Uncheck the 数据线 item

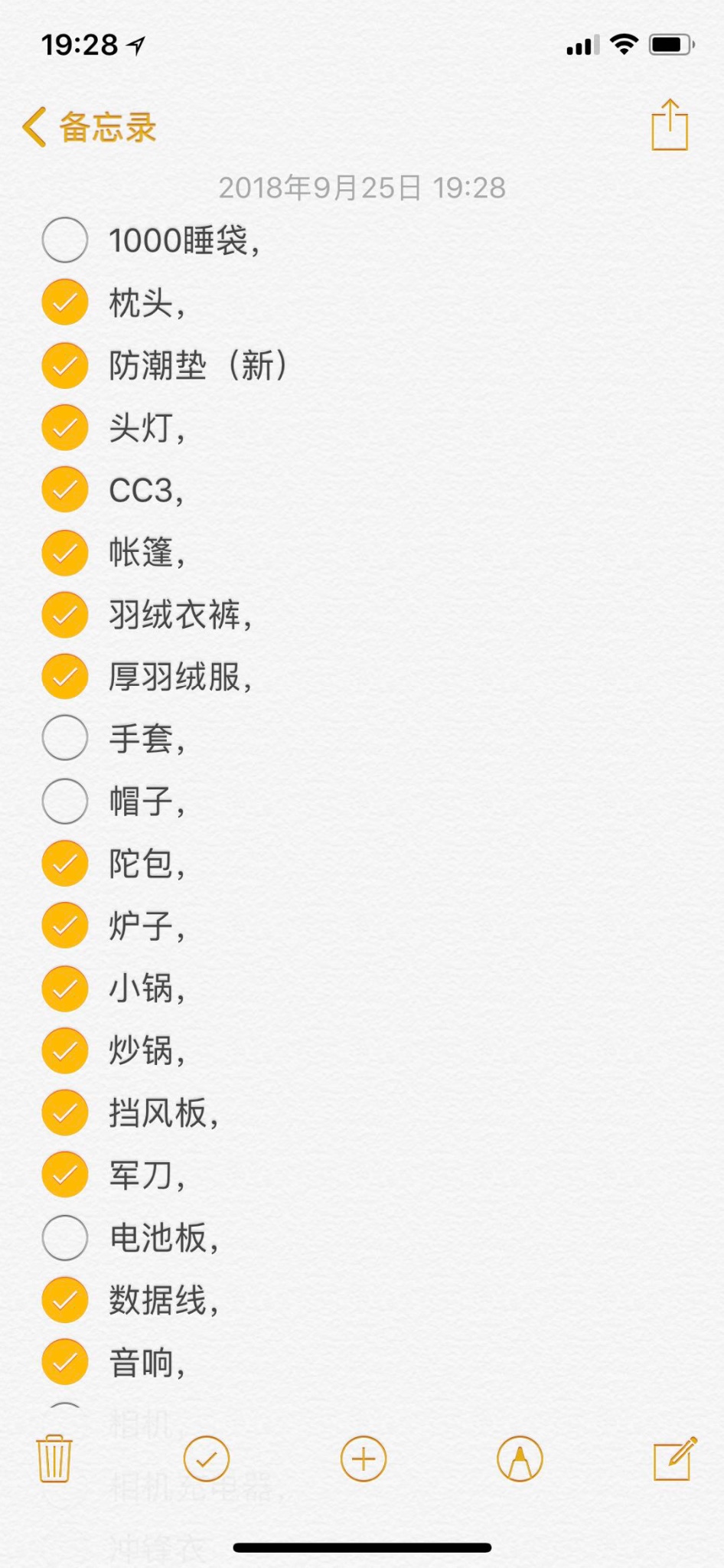tap(65, 1300)
